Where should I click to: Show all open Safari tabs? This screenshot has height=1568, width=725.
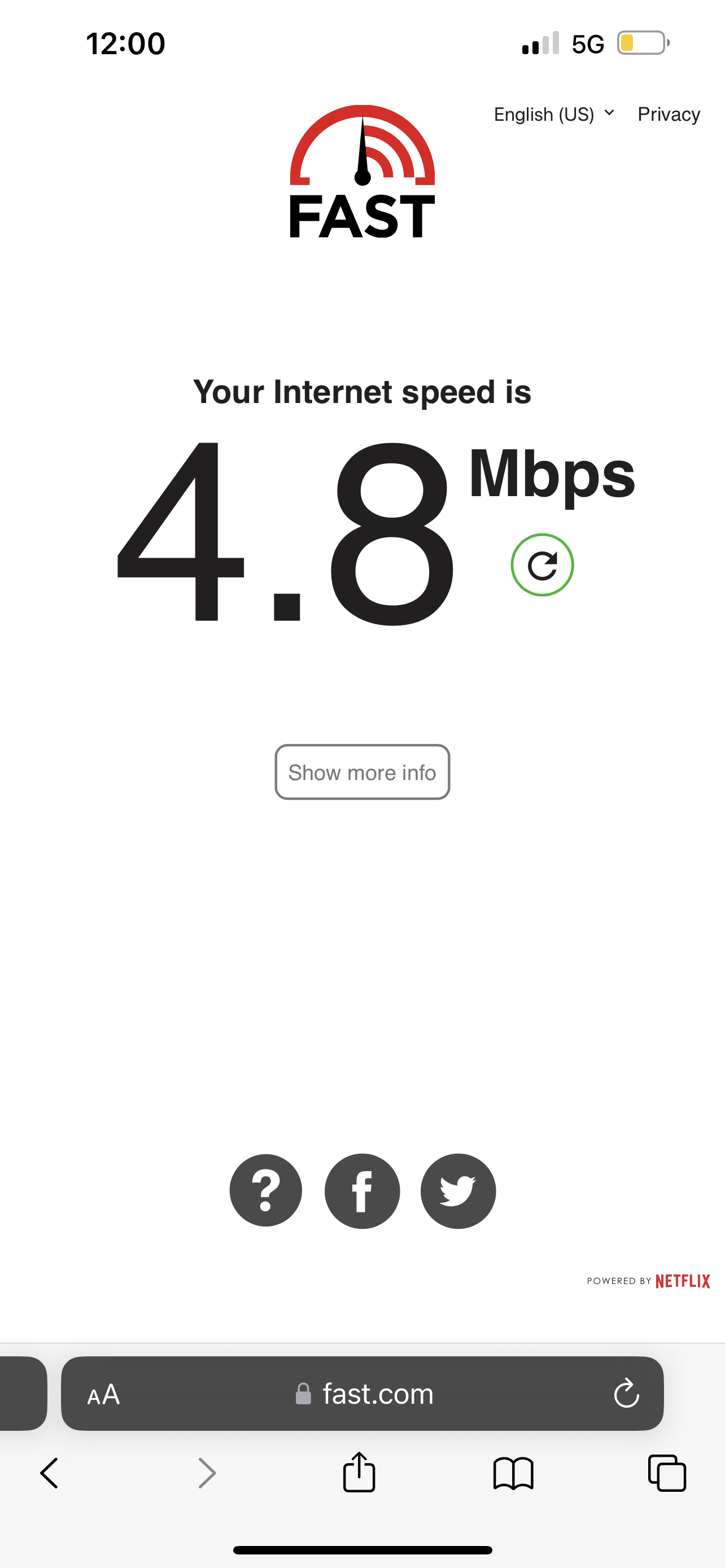pyautogui.click(x=667, y=1473)
